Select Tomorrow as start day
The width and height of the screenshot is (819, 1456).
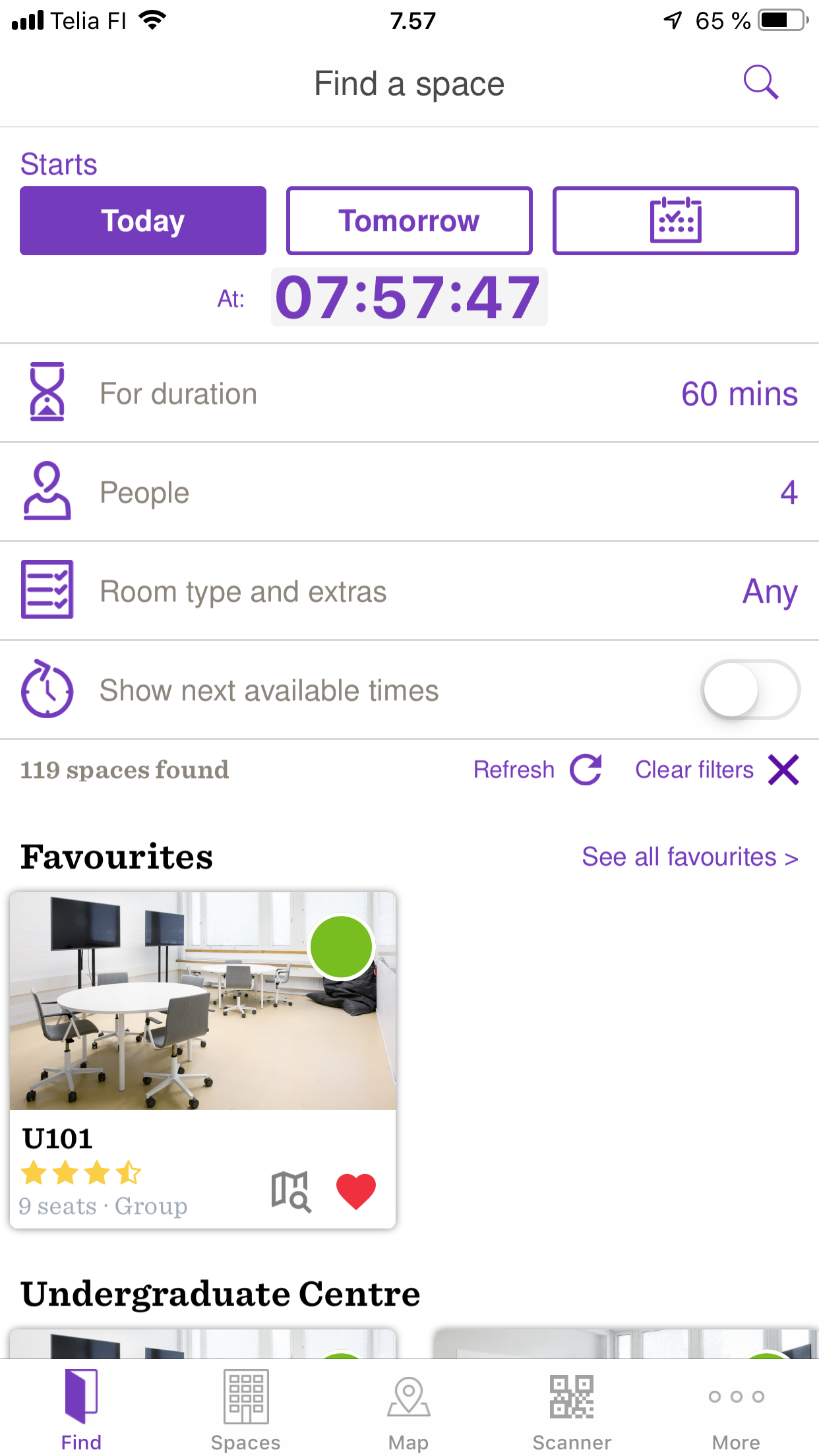click(x=409, y=221)
